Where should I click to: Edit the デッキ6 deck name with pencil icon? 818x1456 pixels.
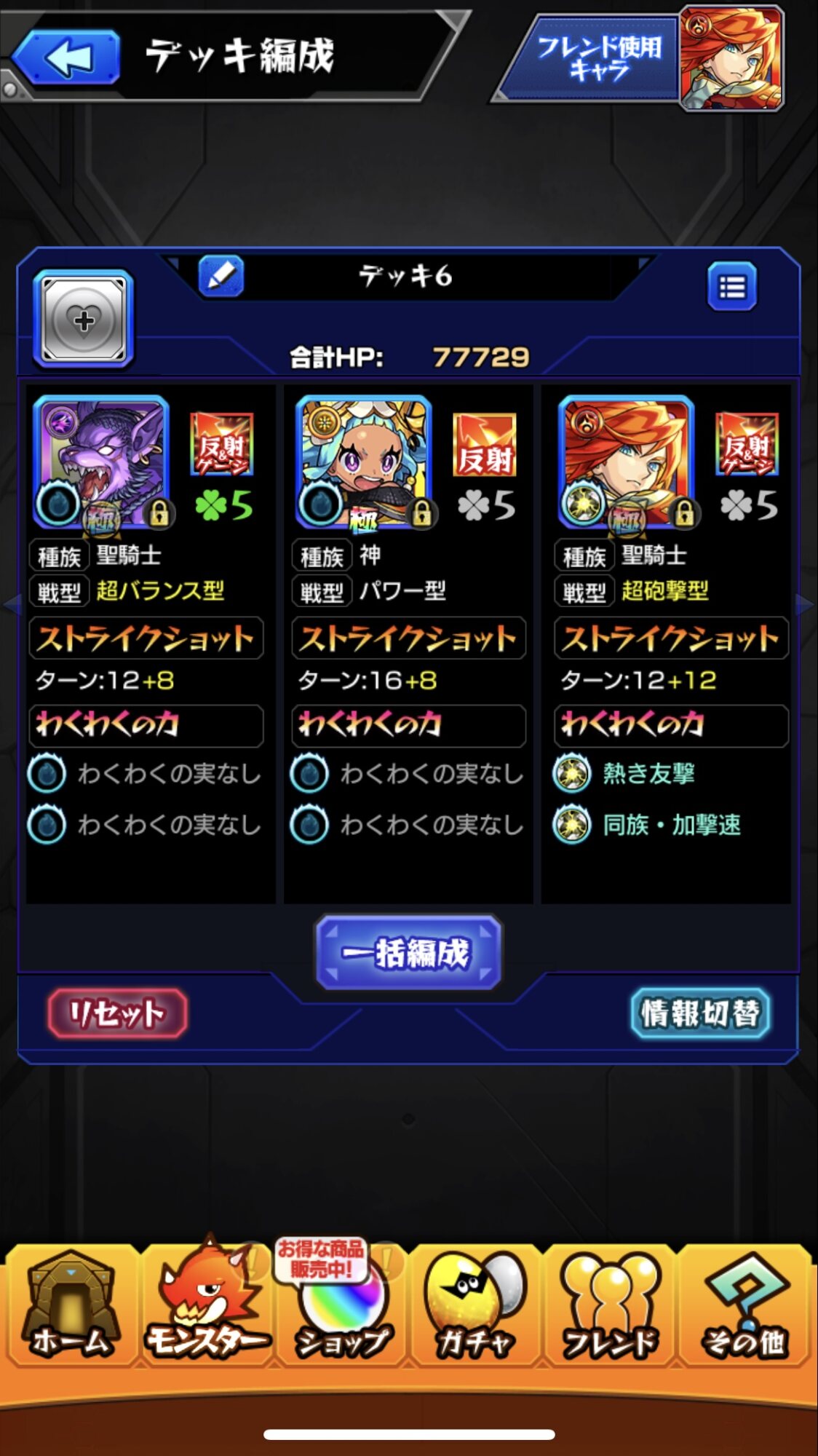(x=221, y=276)
